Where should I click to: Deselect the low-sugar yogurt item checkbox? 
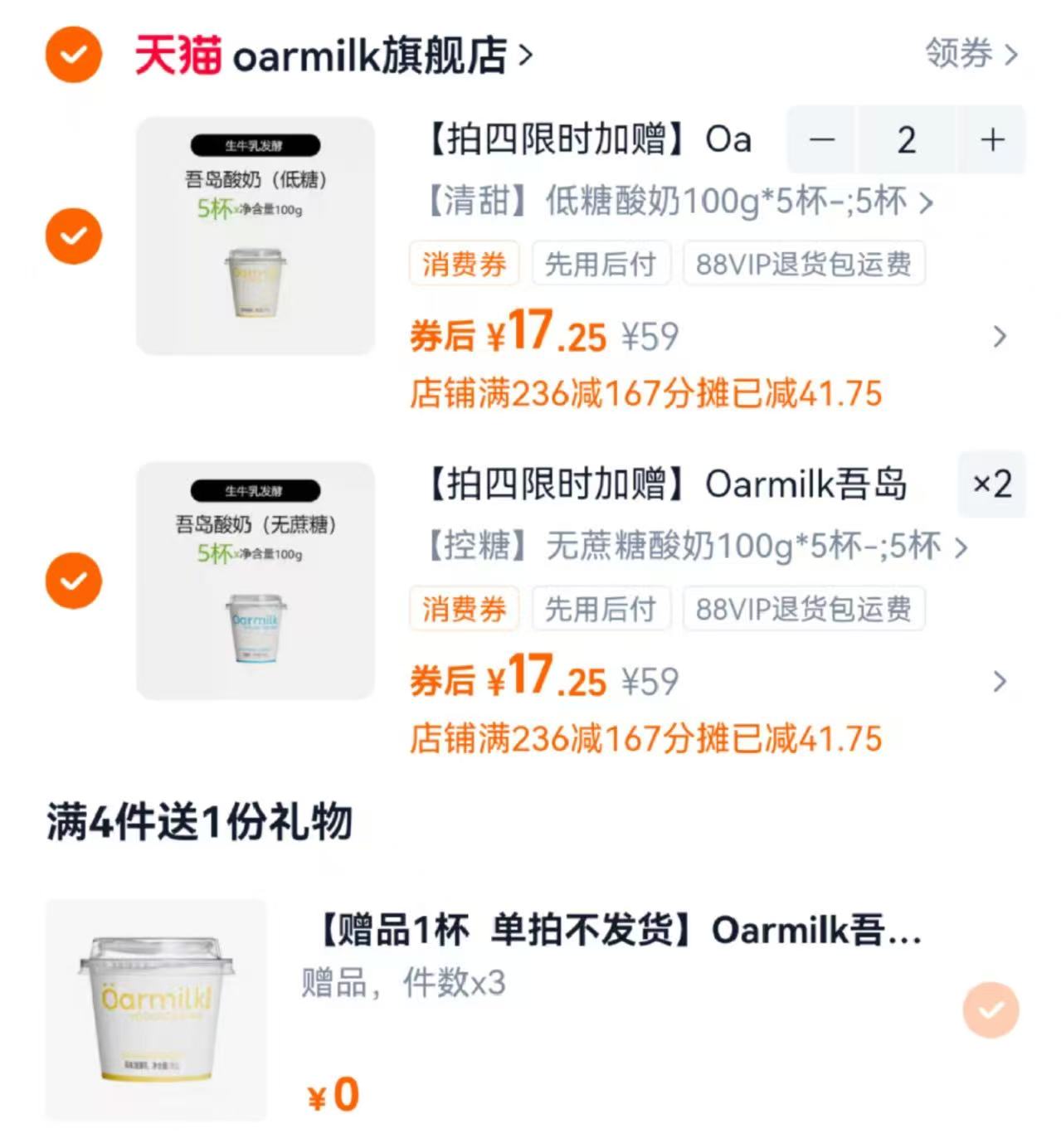coord(72,236)
